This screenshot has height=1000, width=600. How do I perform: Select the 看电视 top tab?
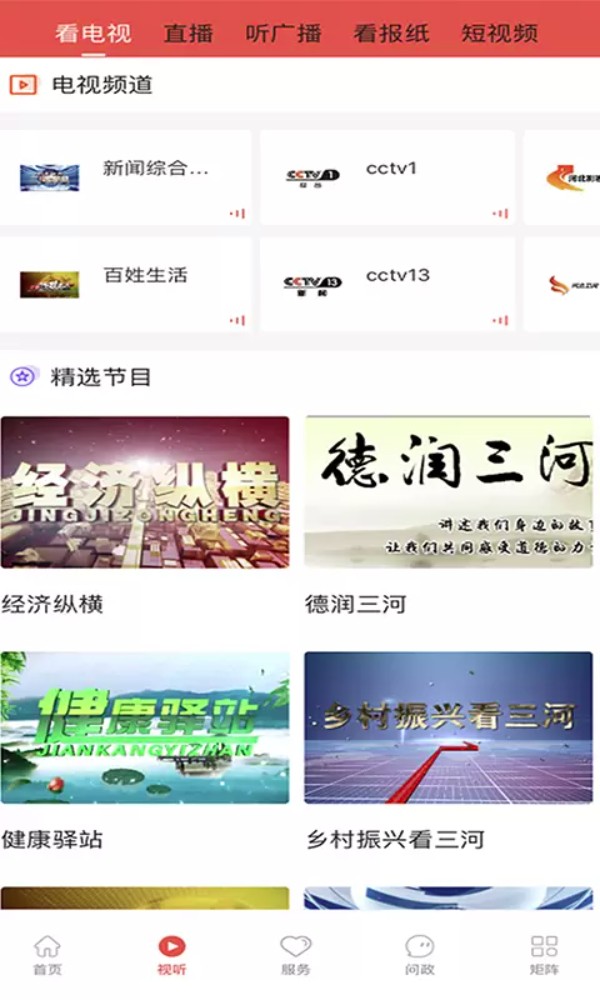[x=93, y=33]
